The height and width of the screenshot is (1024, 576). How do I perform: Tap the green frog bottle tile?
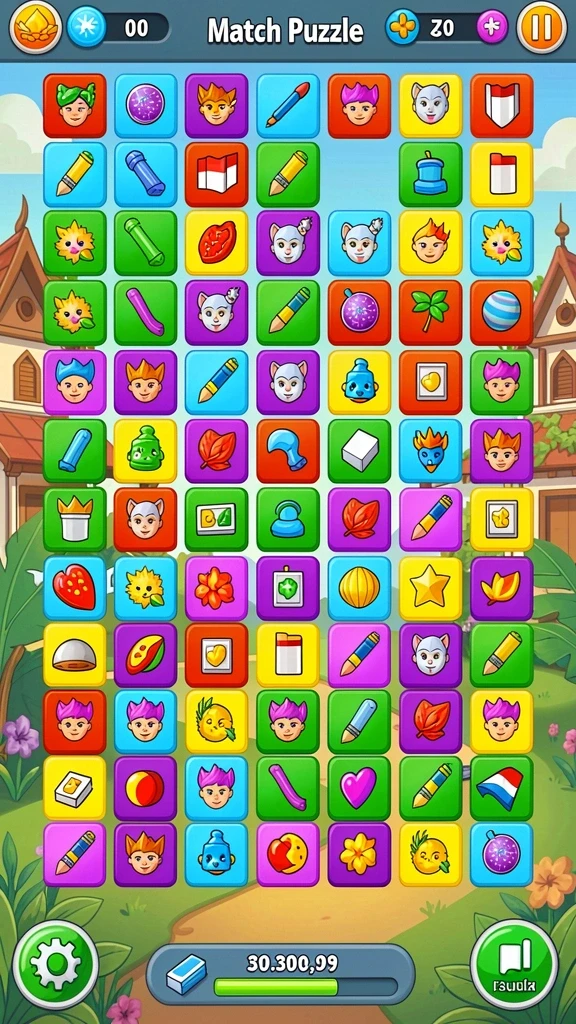[x=145, y=451]
